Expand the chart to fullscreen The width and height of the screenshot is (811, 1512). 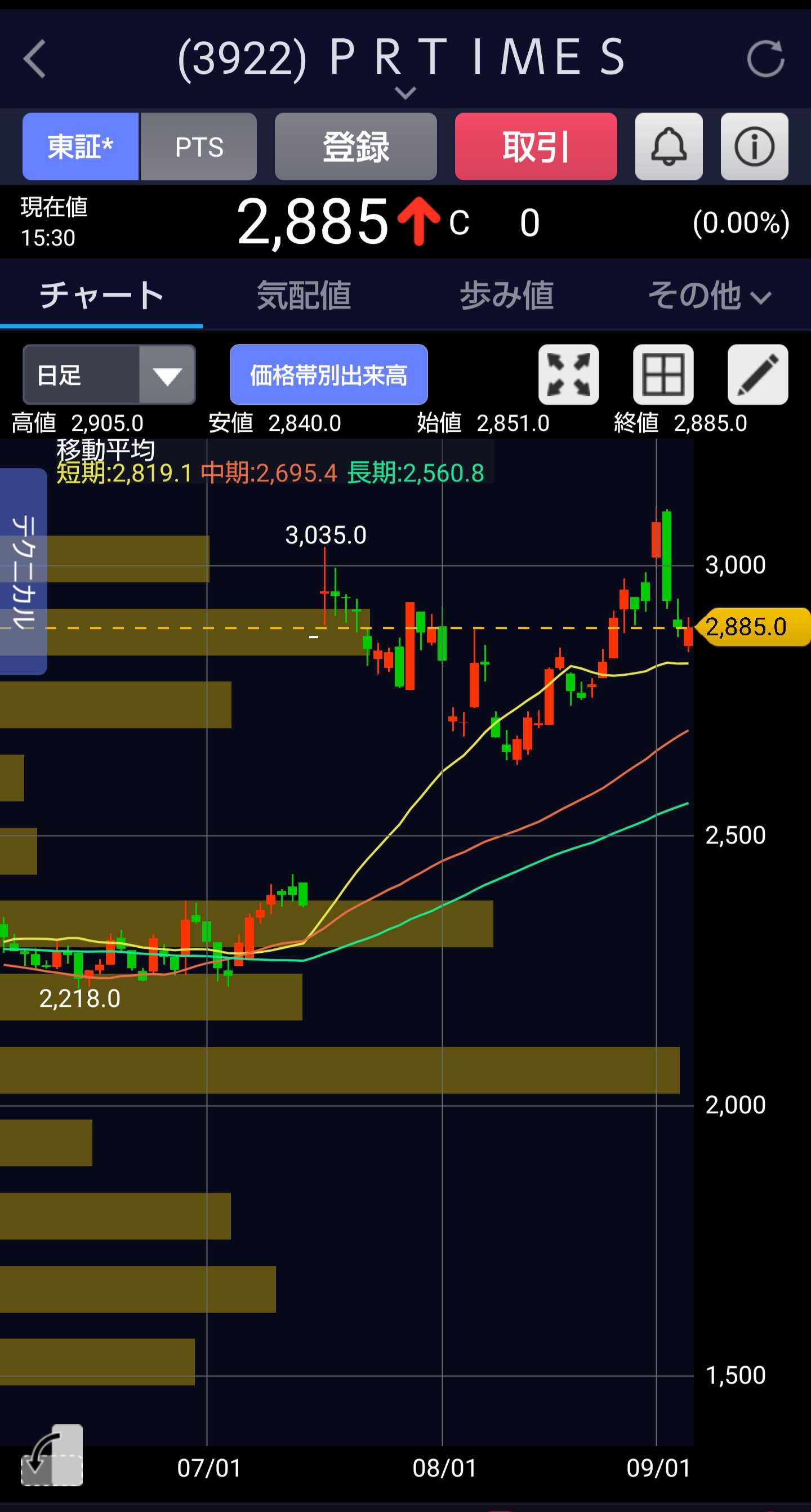(569, 374)
